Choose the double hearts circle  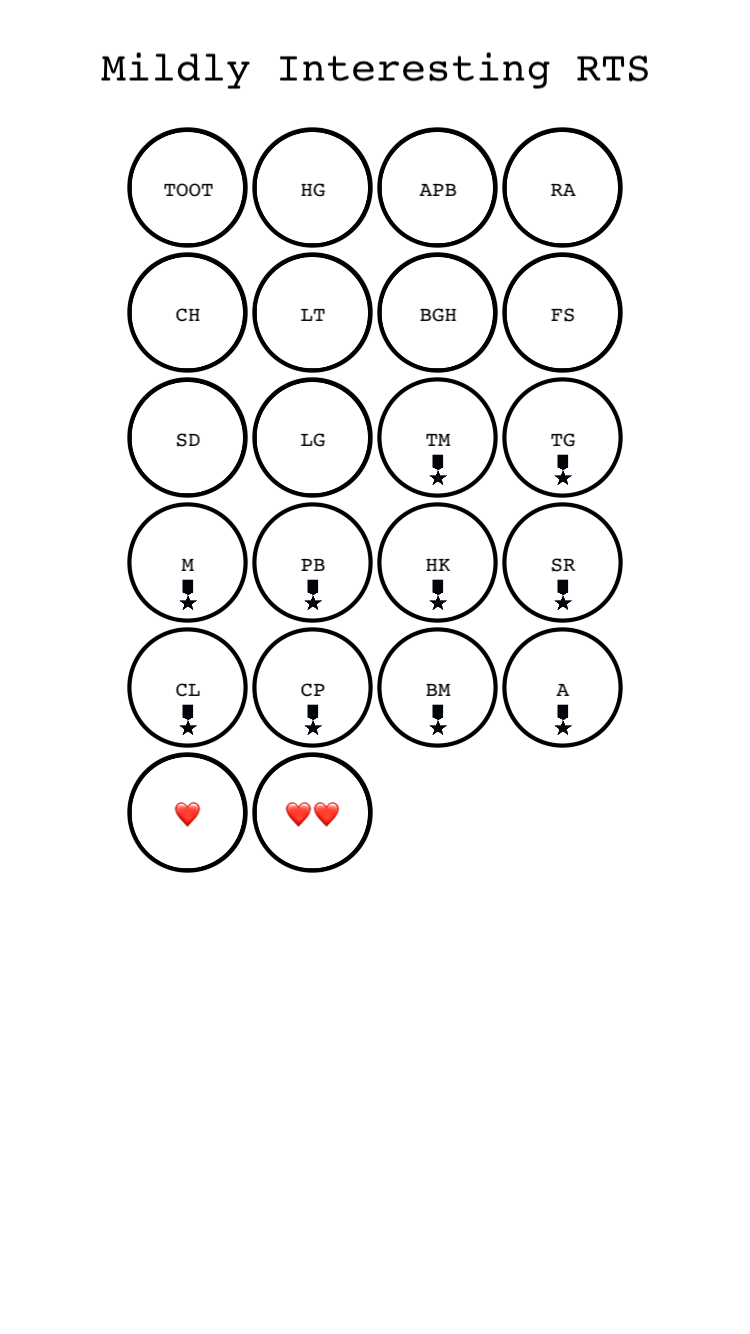313,813
